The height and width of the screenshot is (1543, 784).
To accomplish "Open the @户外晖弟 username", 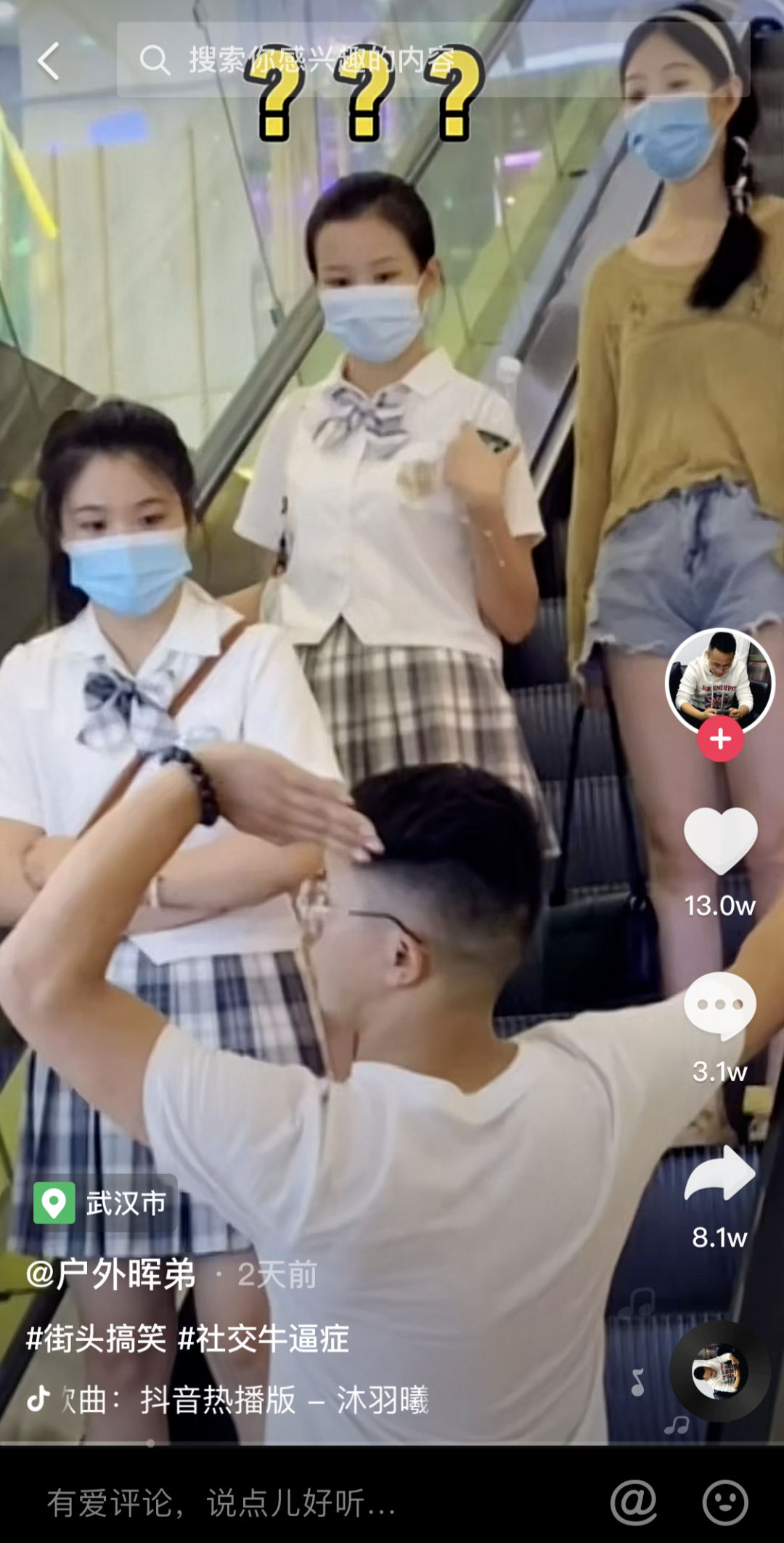I will pos(111,1274).
